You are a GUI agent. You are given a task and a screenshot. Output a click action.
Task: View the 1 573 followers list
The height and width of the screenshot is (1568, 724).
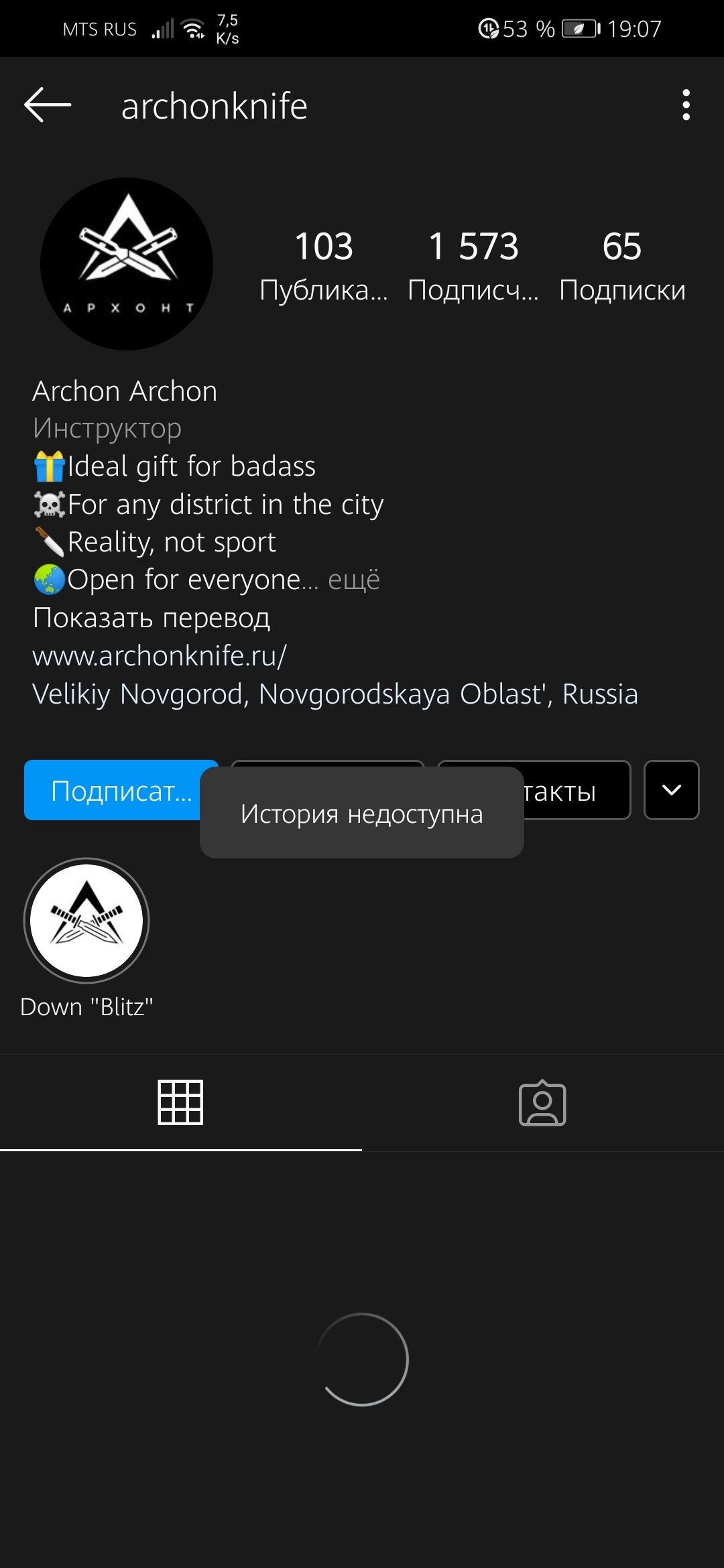coord(473,265)
